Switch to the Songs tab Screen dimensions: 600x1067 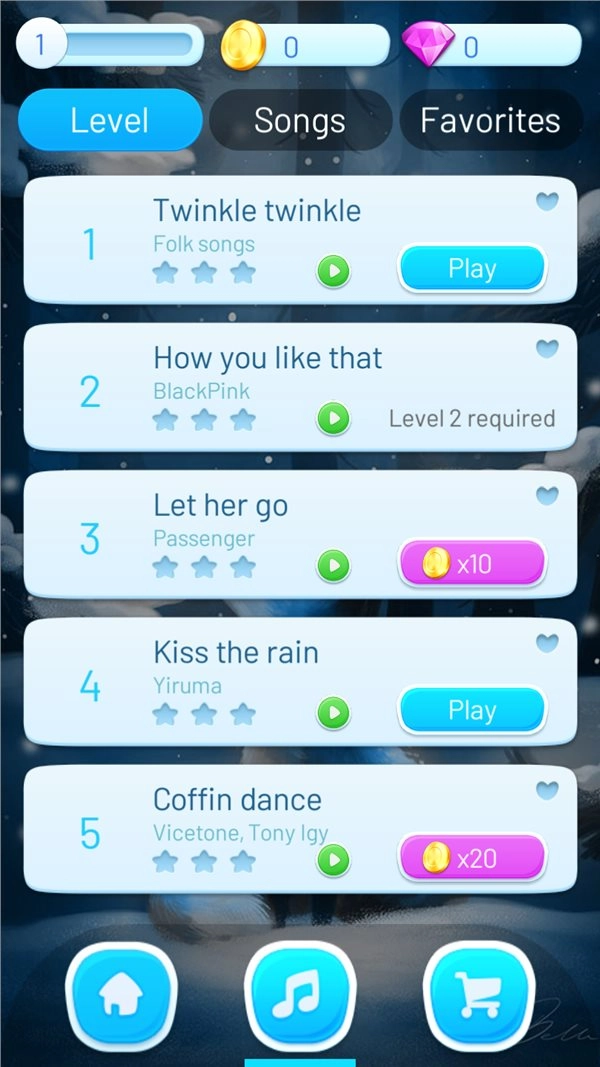[300, 121]
